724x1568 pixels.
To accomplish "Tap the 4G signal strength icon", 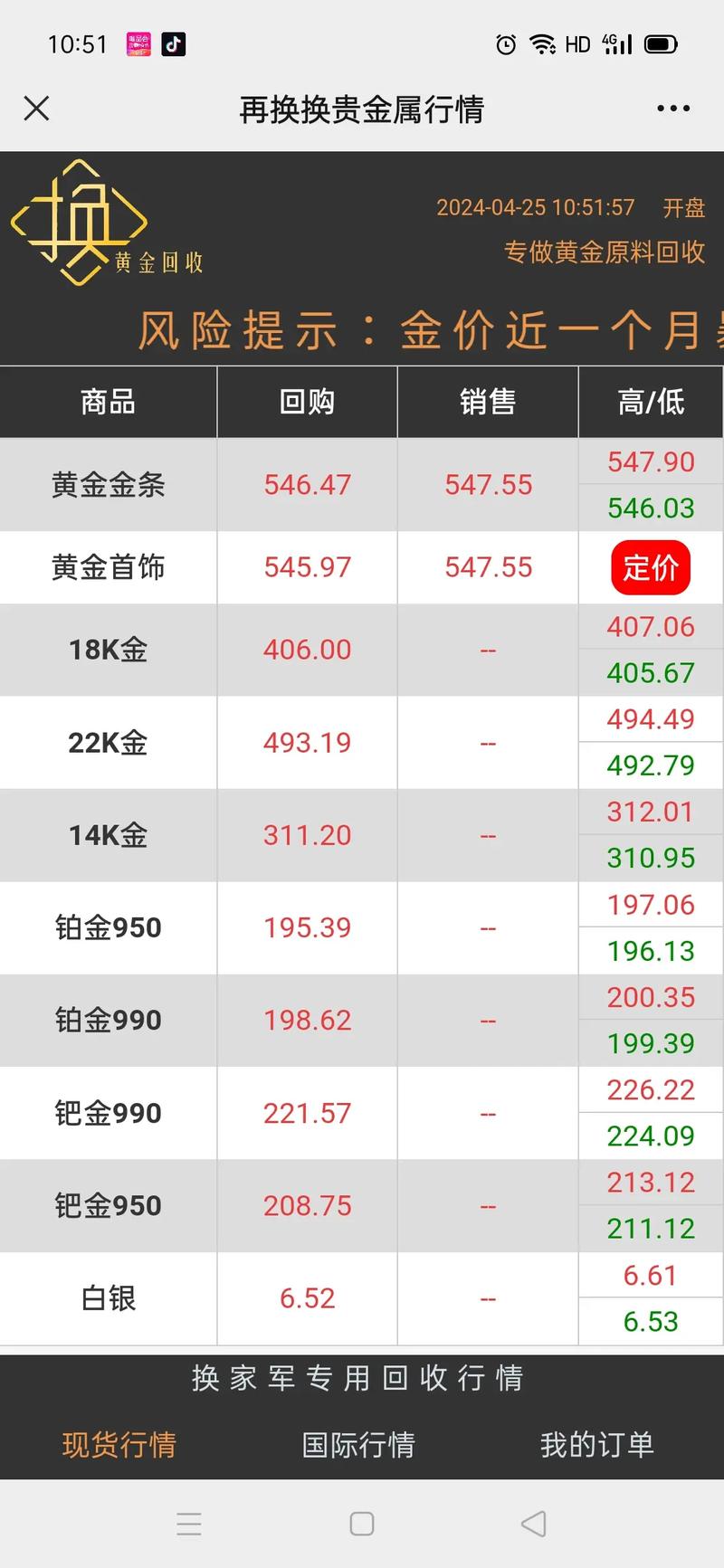I will click(x=616, y=43).
